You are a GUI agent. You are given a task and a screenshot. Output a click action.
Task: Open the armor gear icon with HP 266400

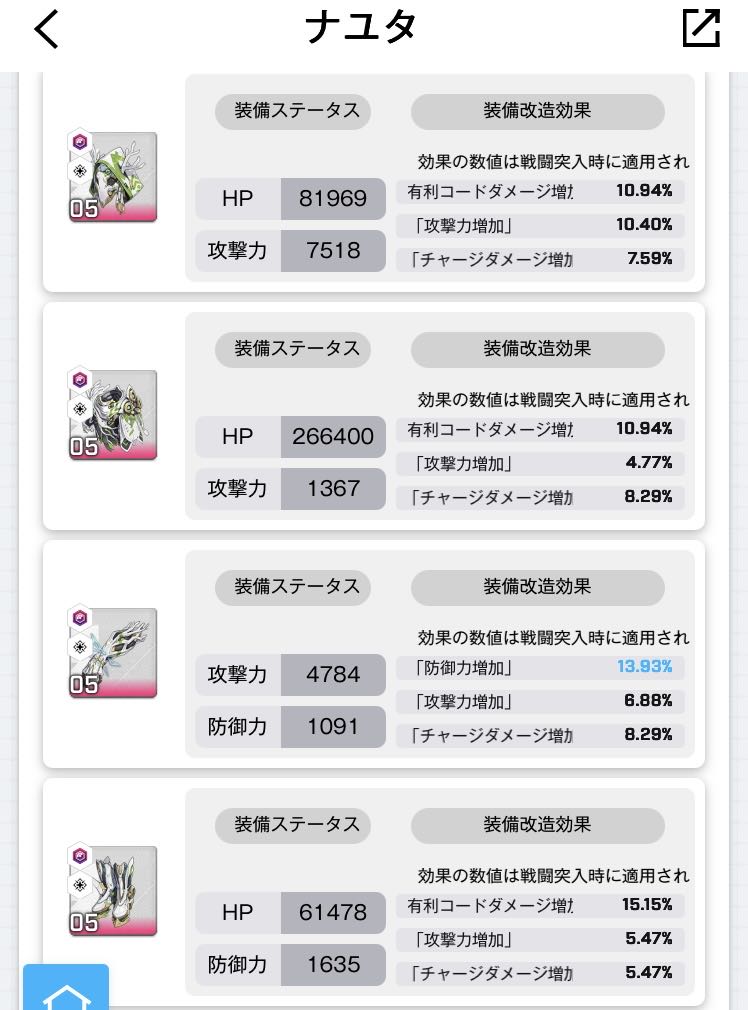pyautogui.click(x=113, y=414)
